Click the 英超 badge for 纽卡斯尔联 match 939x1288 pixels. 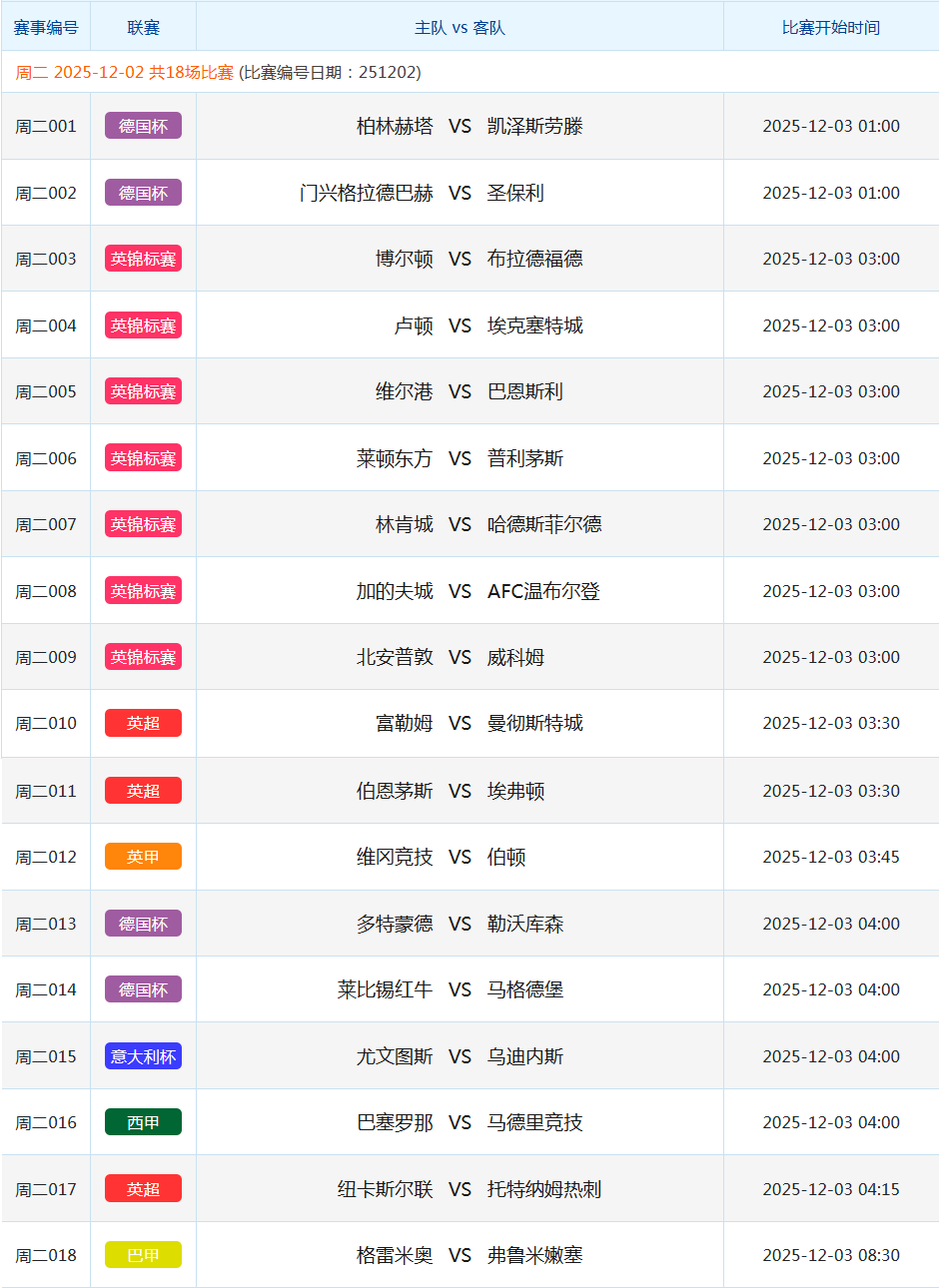(143, 1188)
